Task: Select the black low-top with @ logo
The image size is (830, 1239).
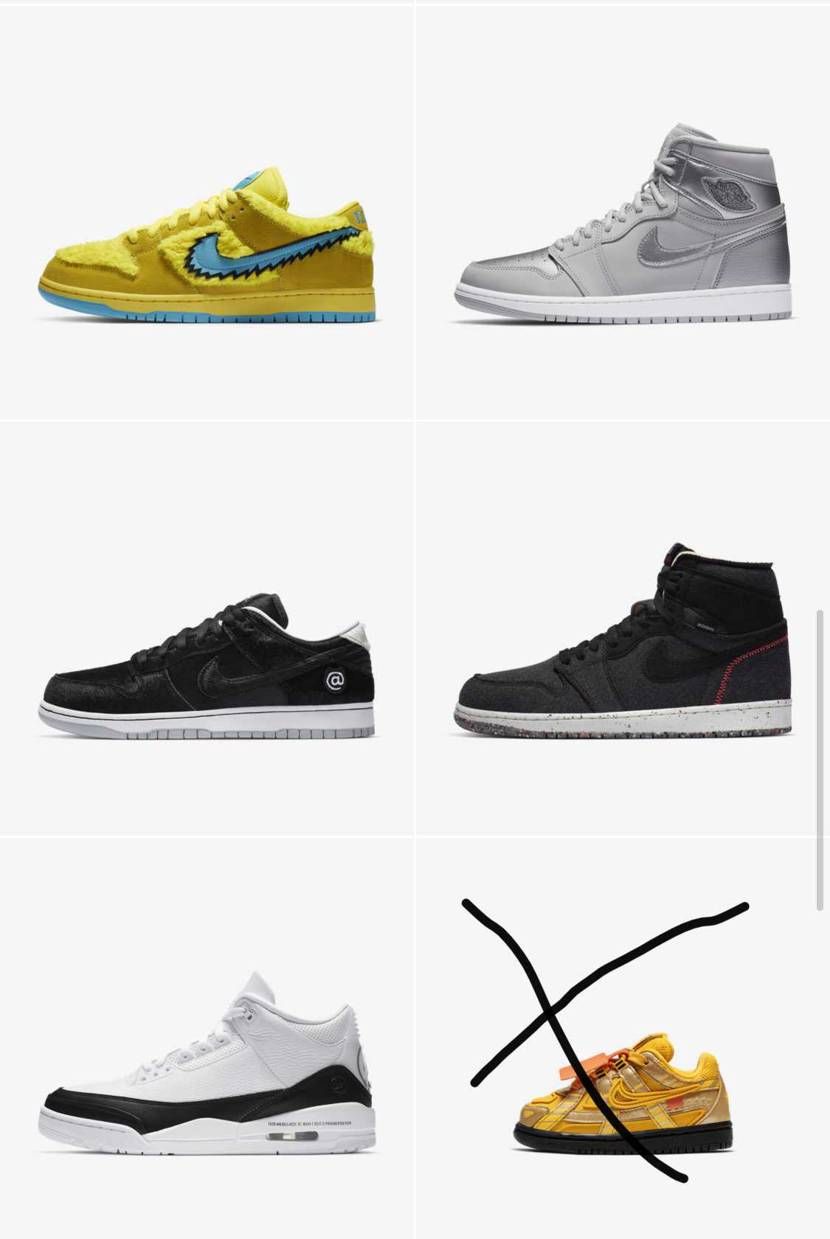Action: click(x=207, y=668)
